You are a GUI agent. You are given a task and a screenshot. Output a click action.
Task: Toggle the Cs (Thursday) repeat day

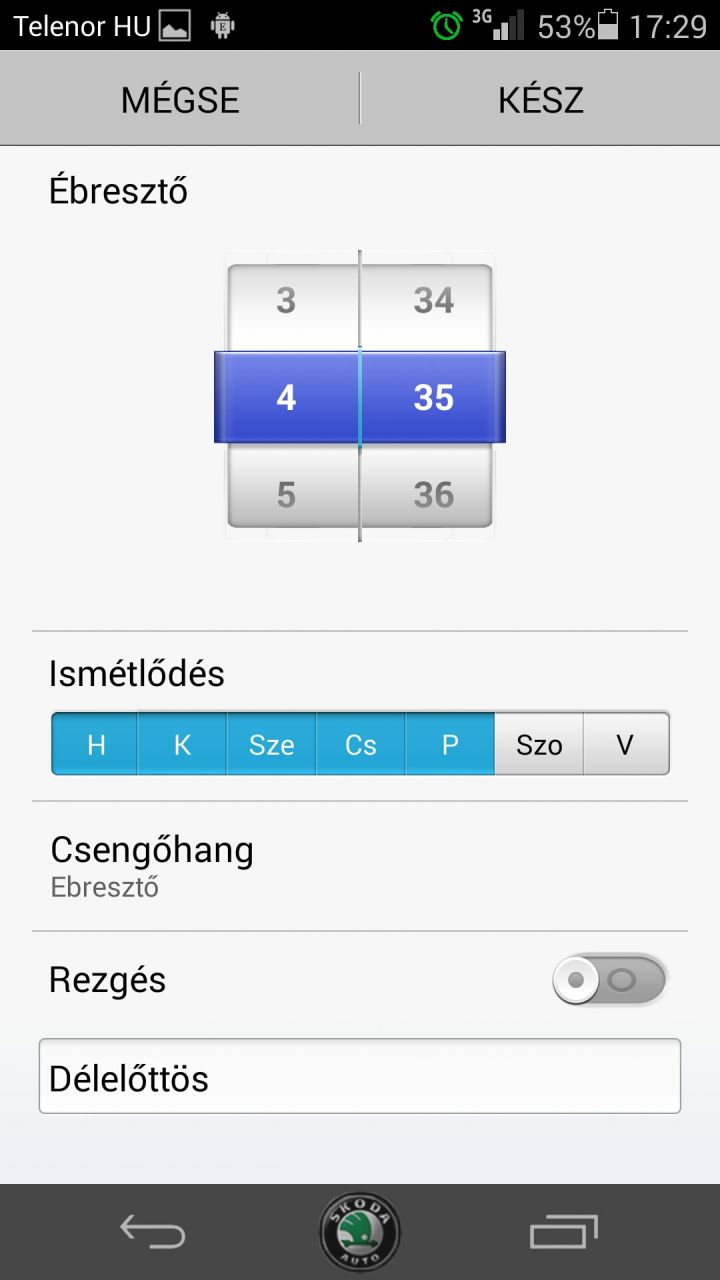pos(360,744)
